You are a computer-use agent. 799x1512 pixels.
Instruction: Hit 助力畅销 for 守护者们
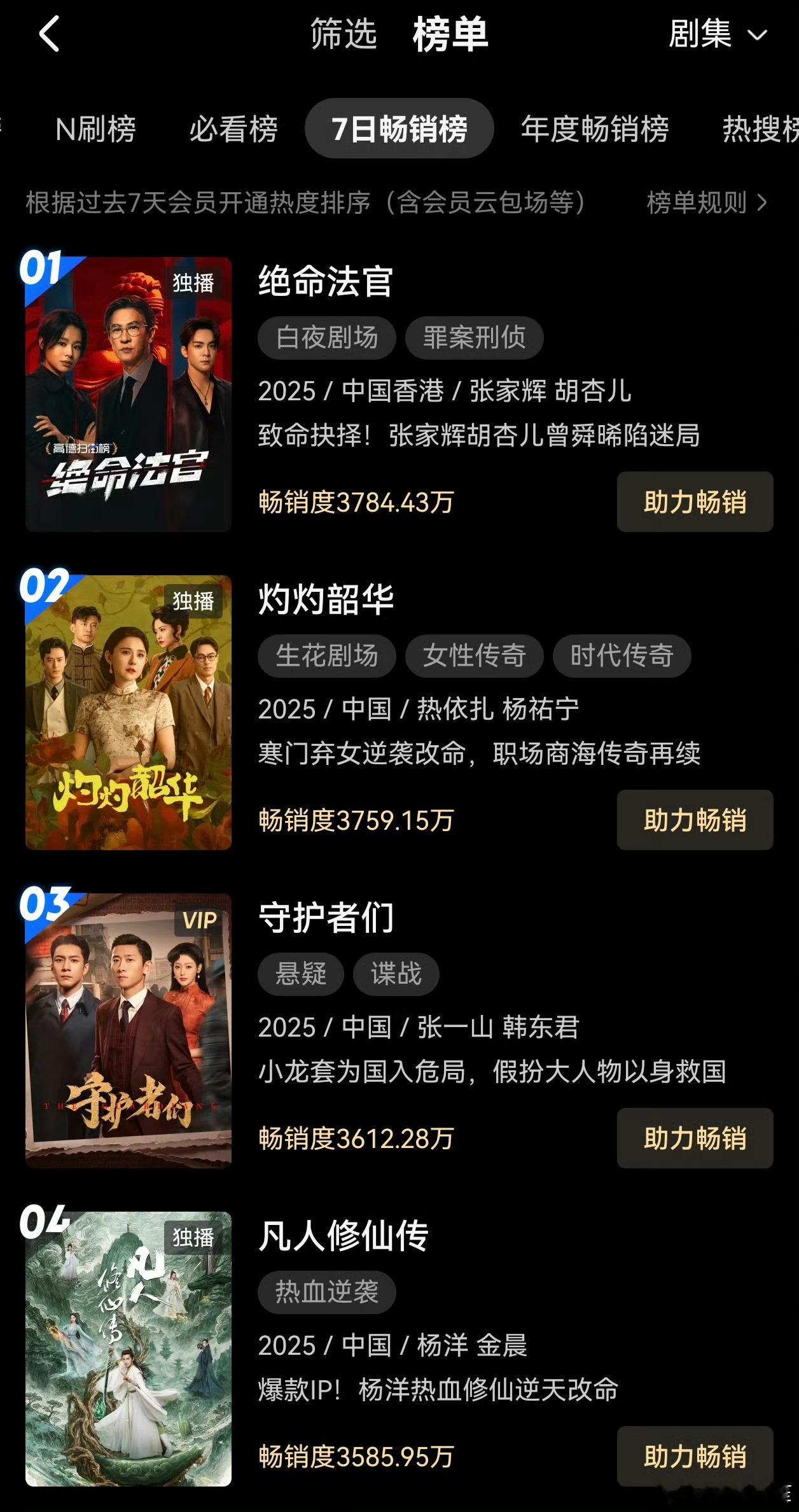(695, 1138)
